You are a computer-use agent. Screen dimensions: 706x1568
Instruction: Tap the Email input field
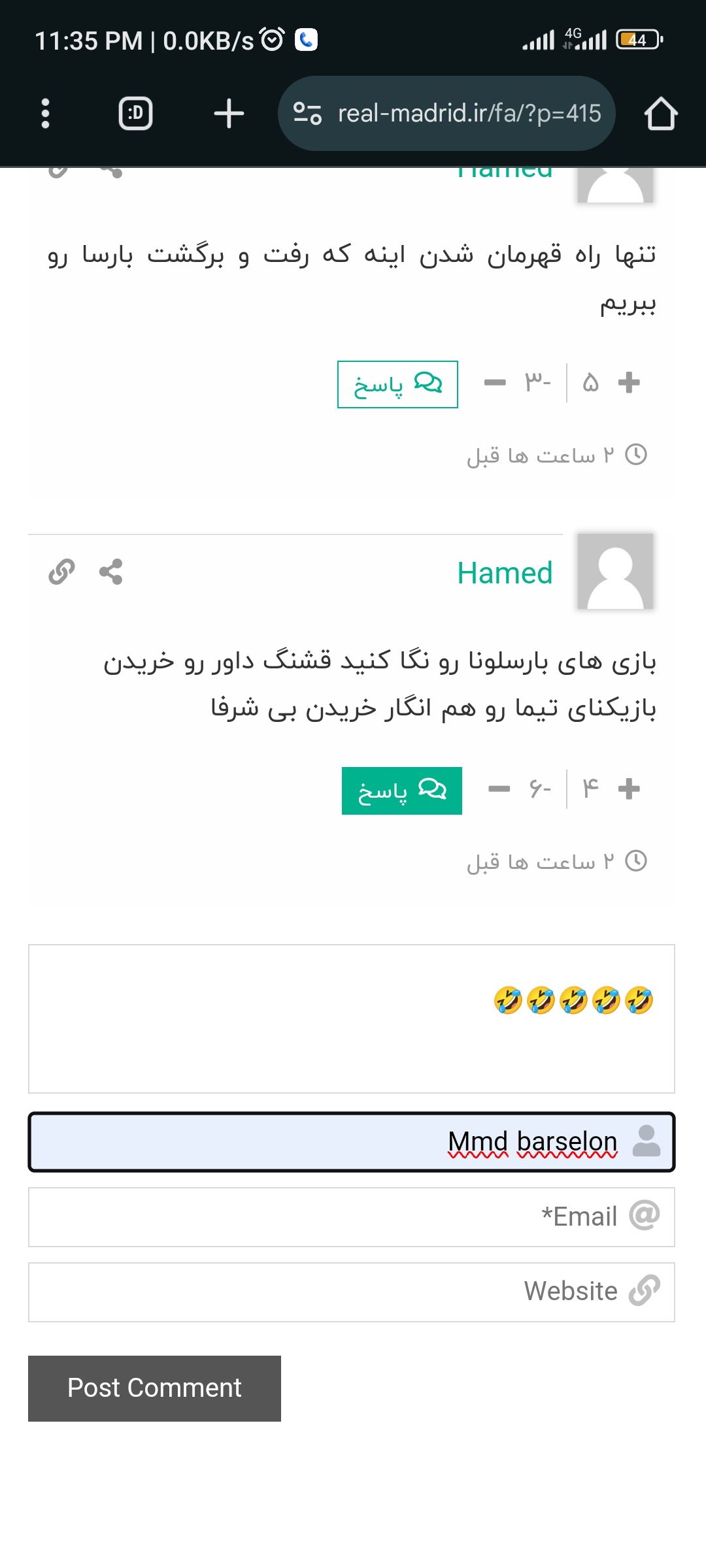(x=352, y=1217)
